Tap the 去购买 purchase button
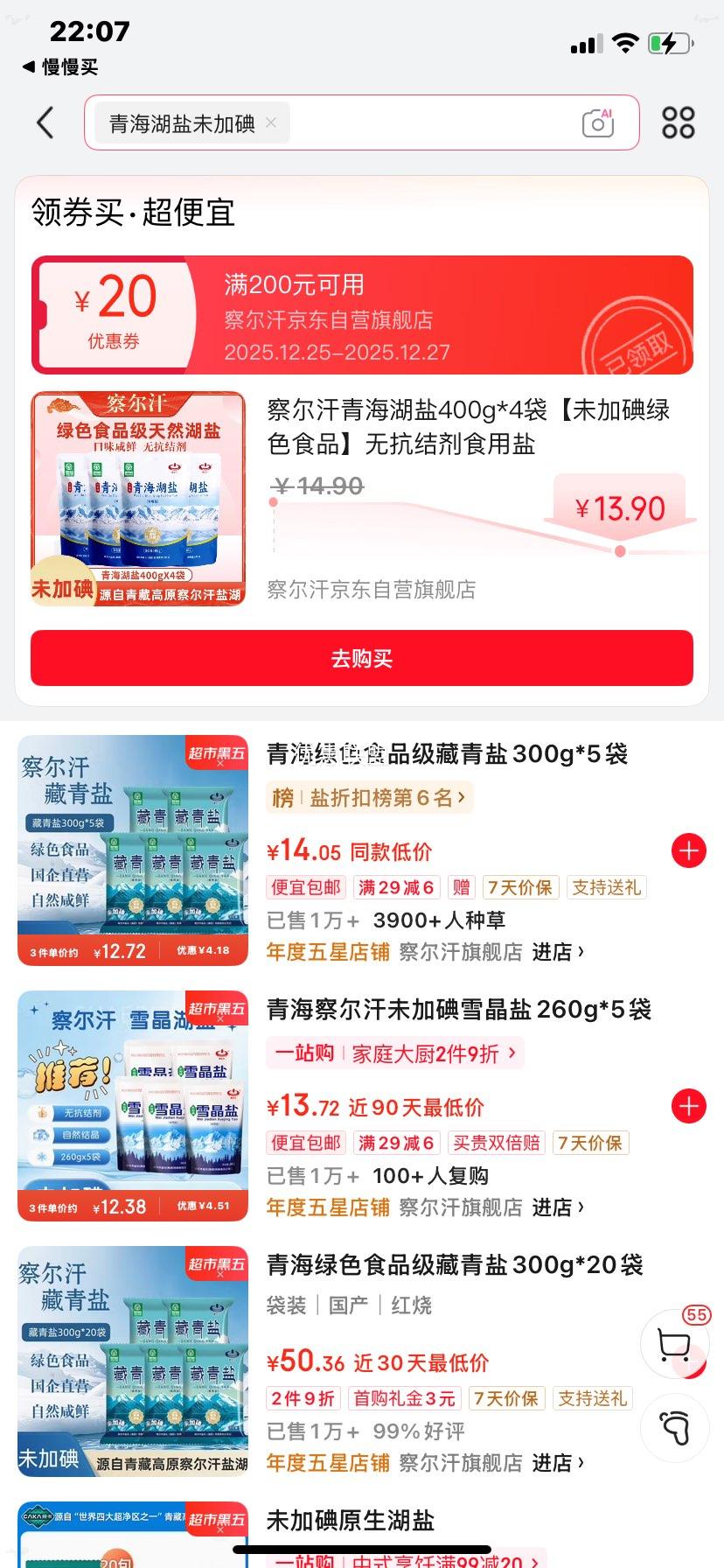The height and width of the screenshot is (1568, 724). tap(361, 658)
